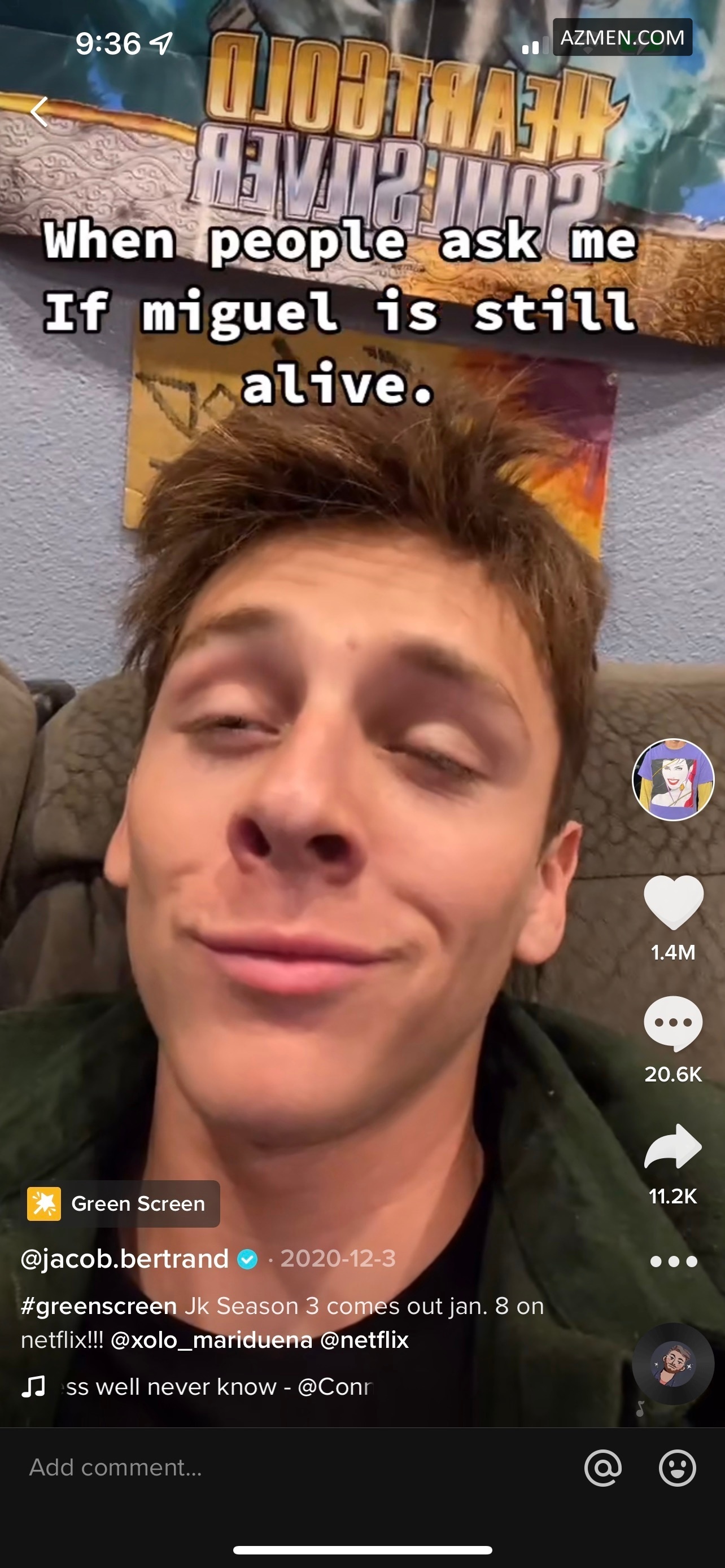Viewport: 725px width, 1568px height.
Task: Tap the Green Screen effect chip
Action: pyautogui.click(x=123, y=1203)
